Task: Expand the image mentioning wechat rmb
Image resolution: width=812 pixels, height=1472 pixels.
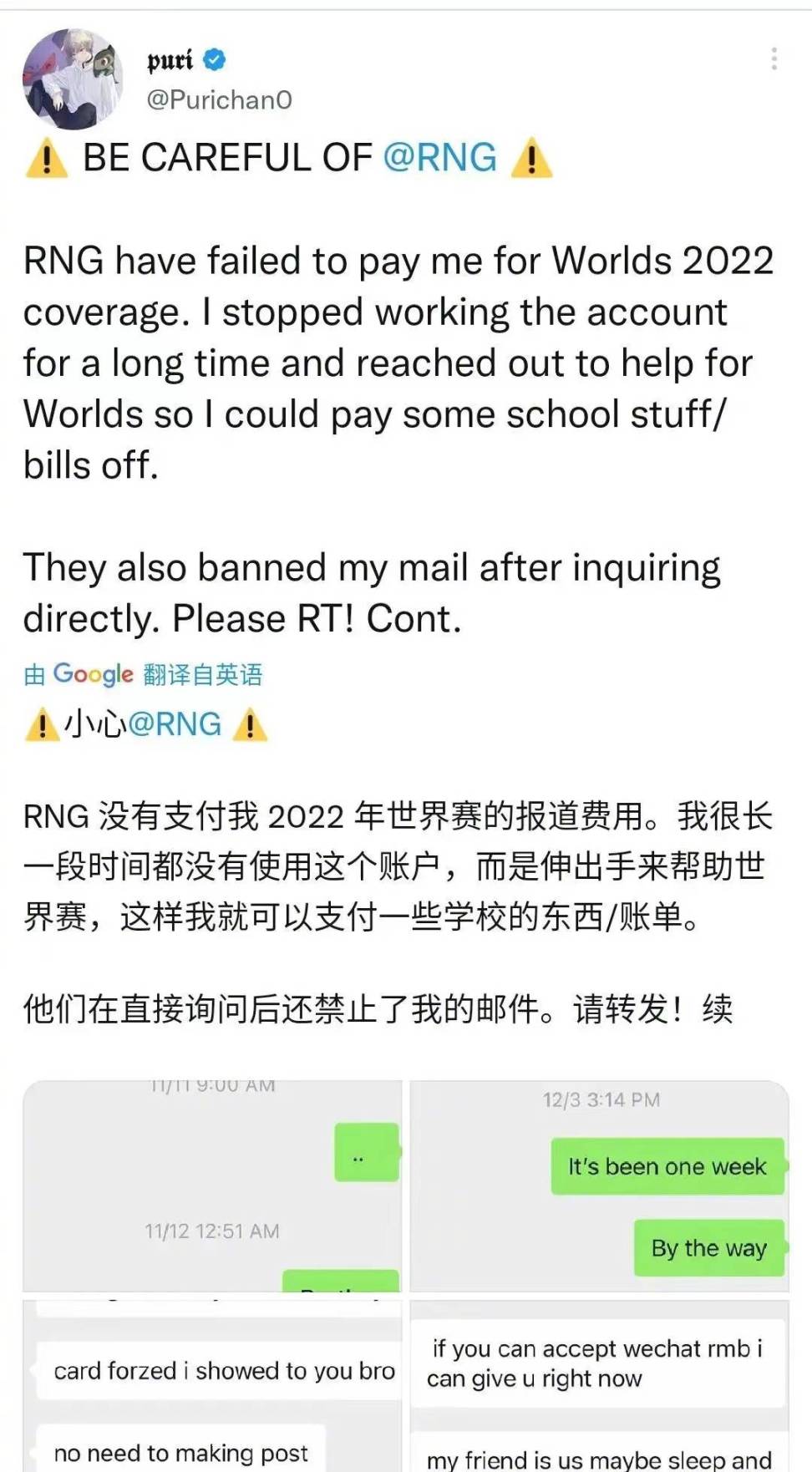Action: [x=599, y=1385]
